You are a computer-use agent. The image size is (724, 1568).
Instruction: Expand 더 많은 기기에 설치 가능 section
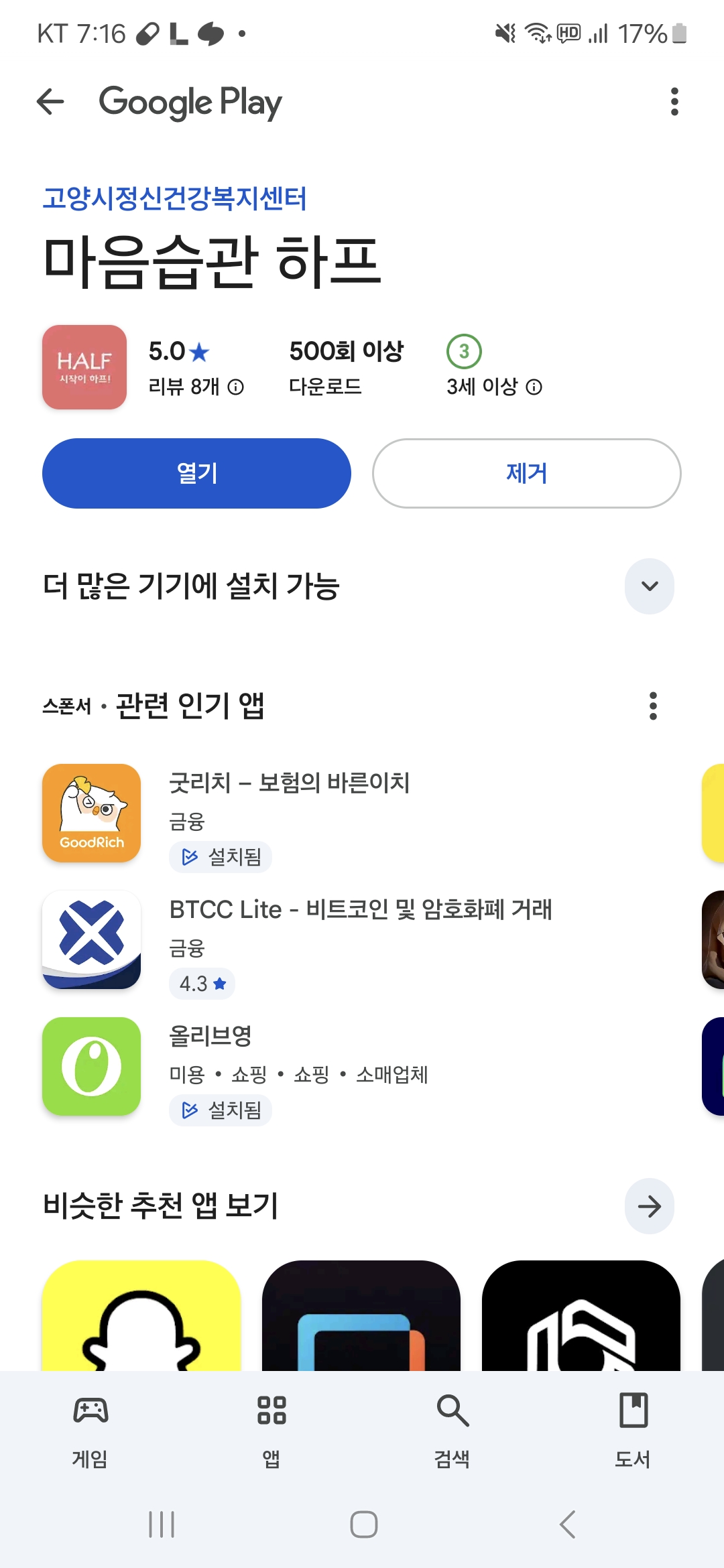[x=649, y=586]
